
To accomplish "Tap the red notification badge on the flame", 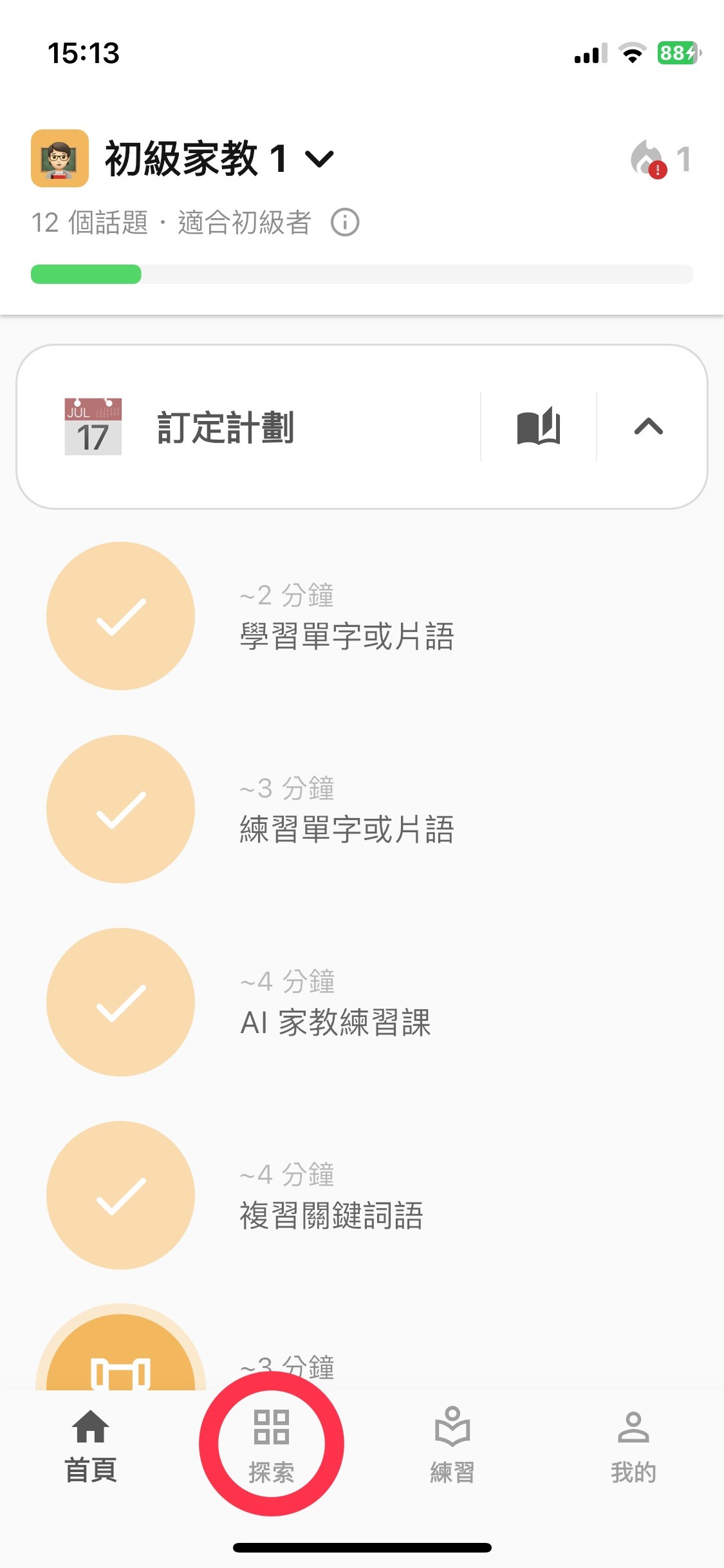I will (657, 171).
